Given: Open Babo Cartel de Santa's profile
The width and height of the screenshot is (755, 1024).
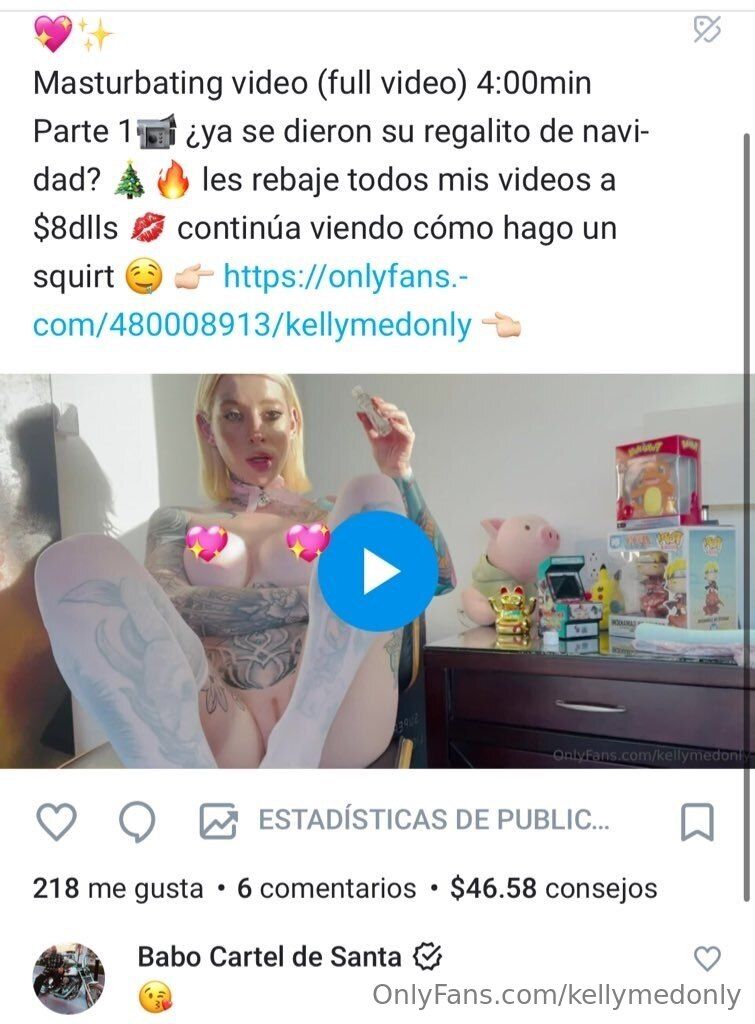Looking at the screenshot, I should (x=269, y=957).
